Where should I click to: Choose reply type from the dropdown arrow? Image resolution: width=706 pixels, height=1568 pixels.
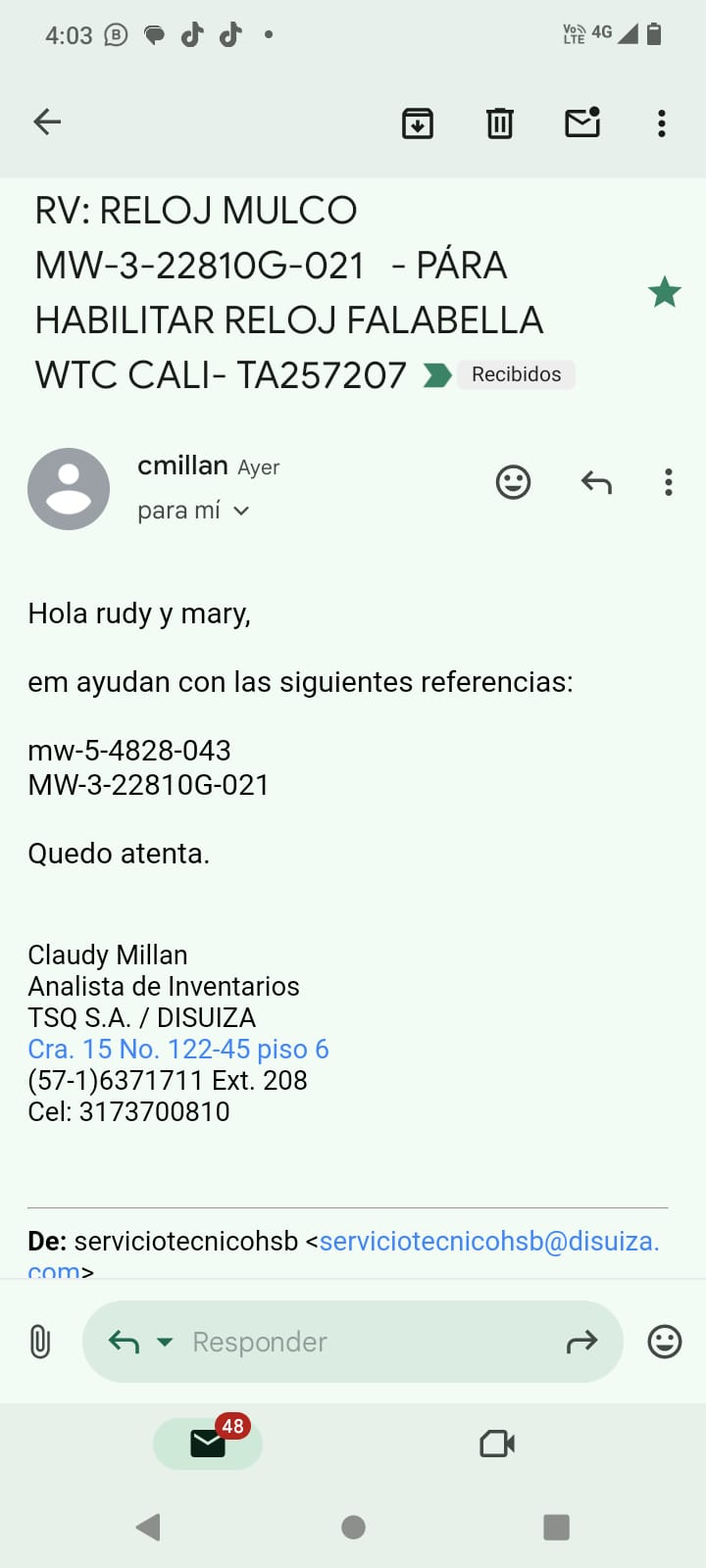pos(165,1342)
